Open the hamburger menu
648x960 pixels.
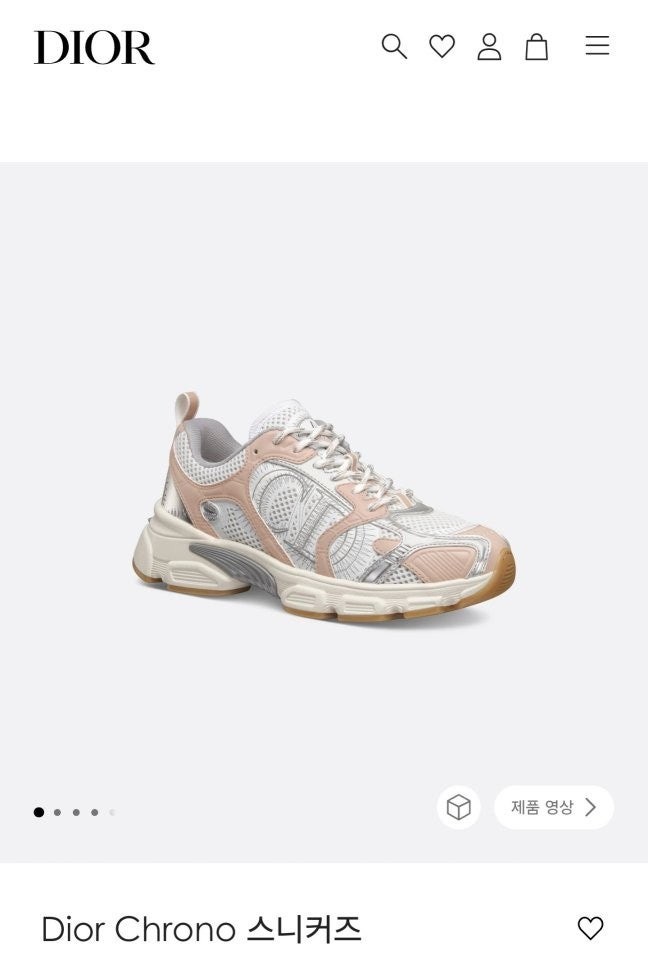pyautogui.click(x=597, y=47)
